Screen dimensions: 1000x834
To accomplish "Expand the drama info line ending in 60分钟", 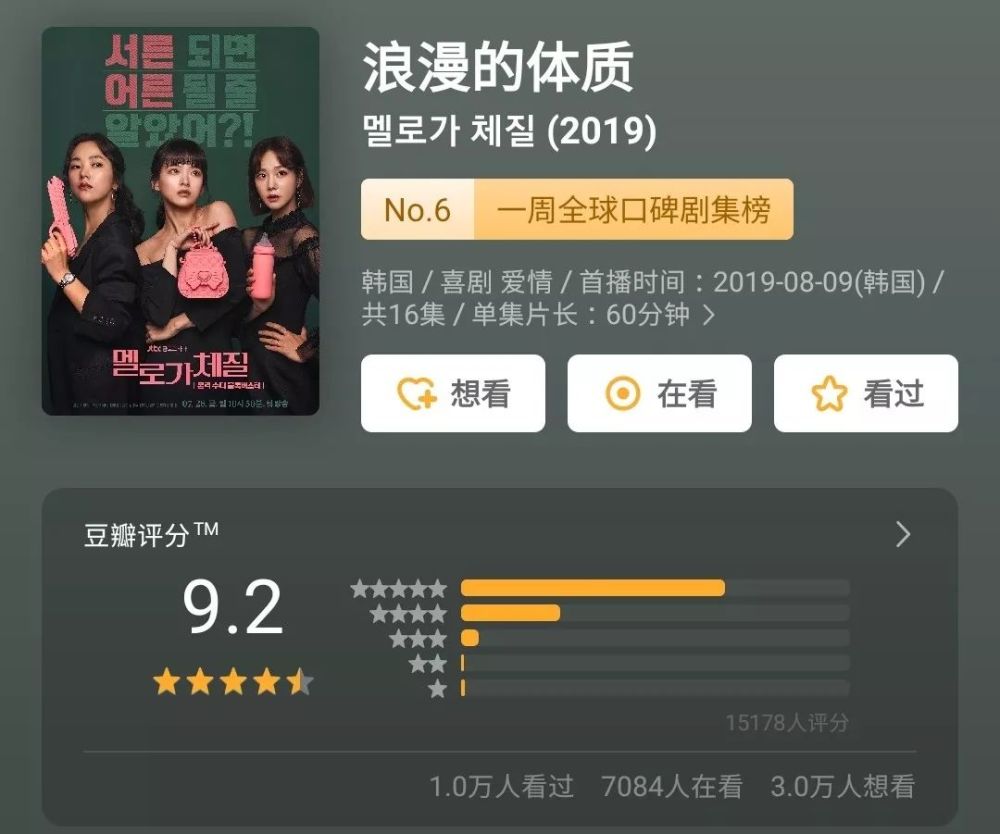I will pyautogui.click(x=708, y=315).
